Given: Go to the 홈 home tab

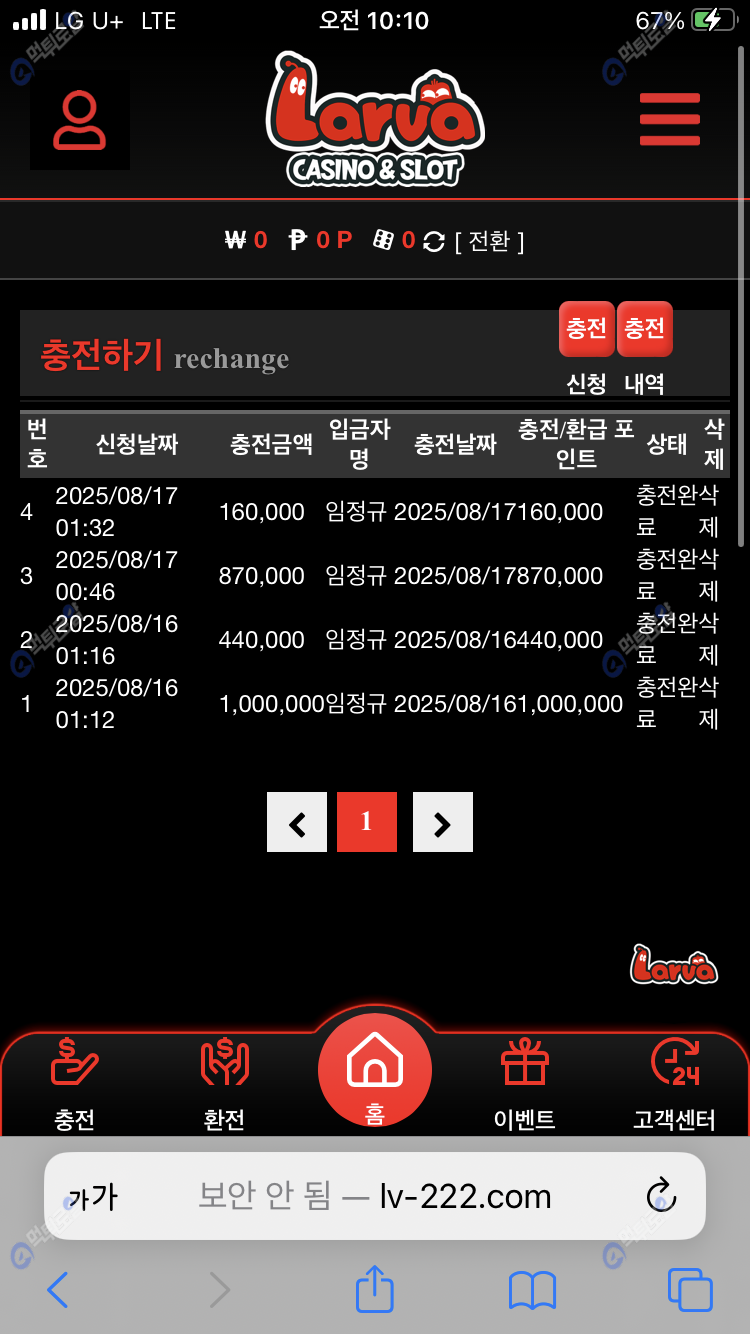Looking at the screenshot, I should [x=375, y=1072].
